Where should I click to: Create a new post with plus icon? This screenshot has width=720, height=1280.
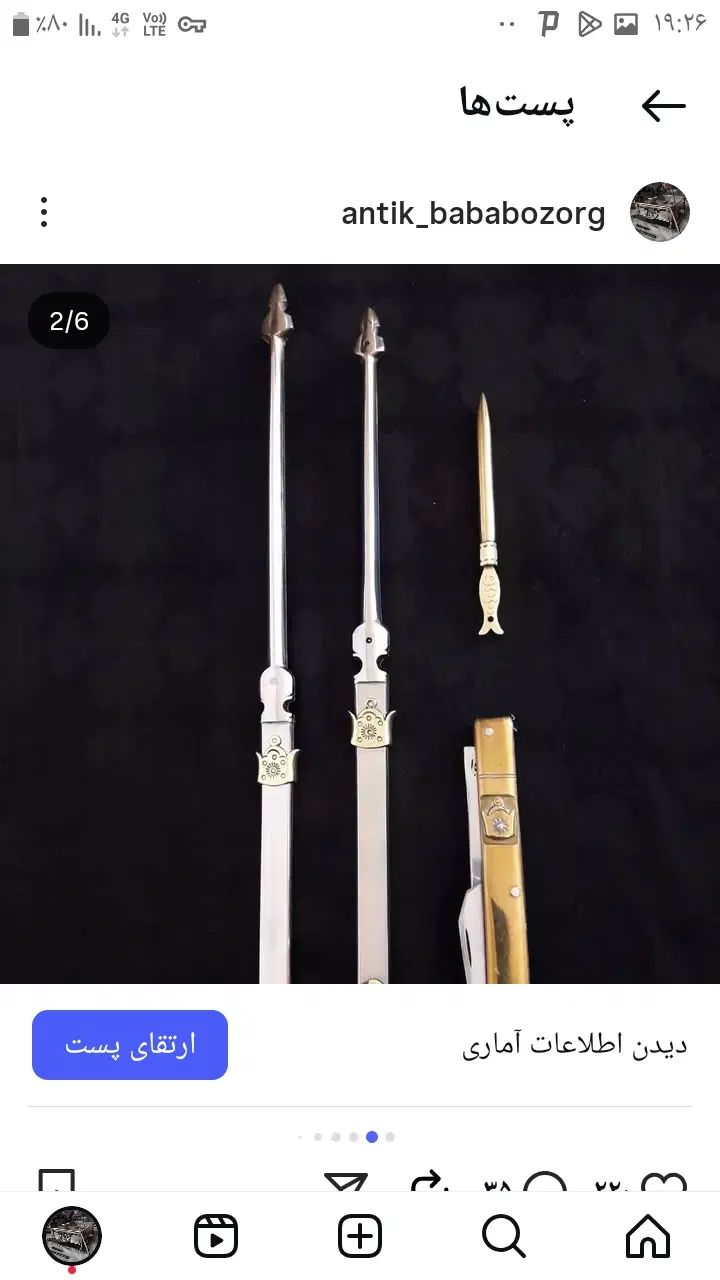click(360, 1236)
